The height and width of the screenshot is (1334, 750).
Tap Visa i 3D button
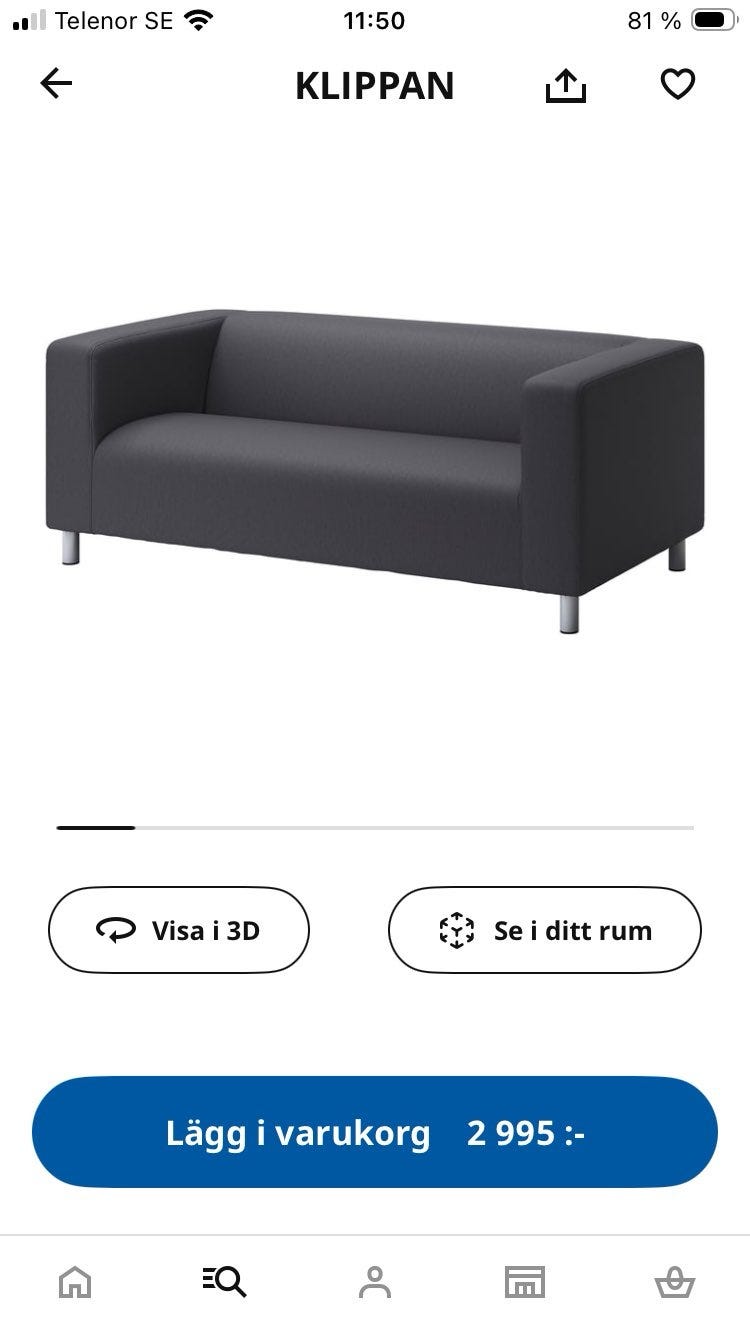(x=179, y=930)
